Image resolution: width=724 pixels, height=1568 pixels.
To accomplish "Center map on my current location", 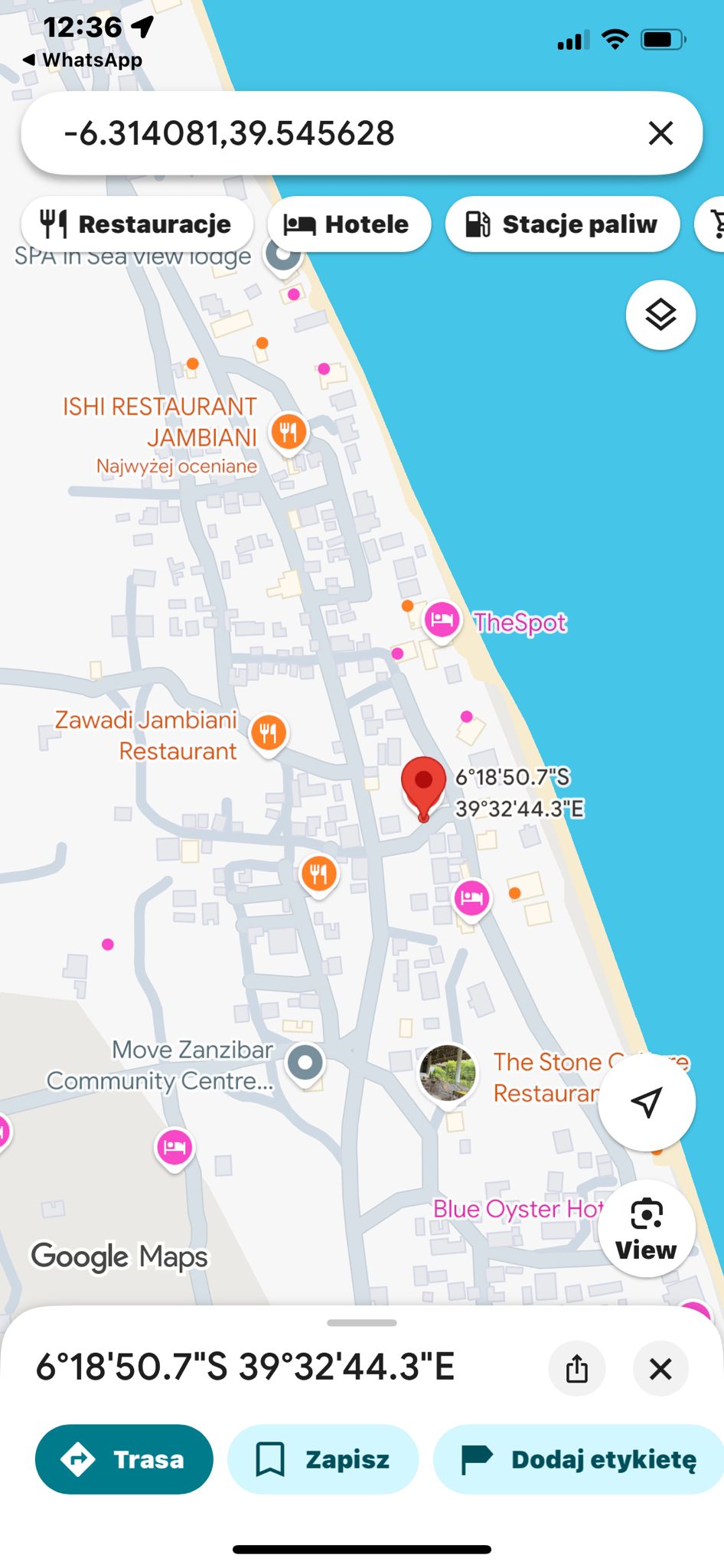I will pos(647,1102).
